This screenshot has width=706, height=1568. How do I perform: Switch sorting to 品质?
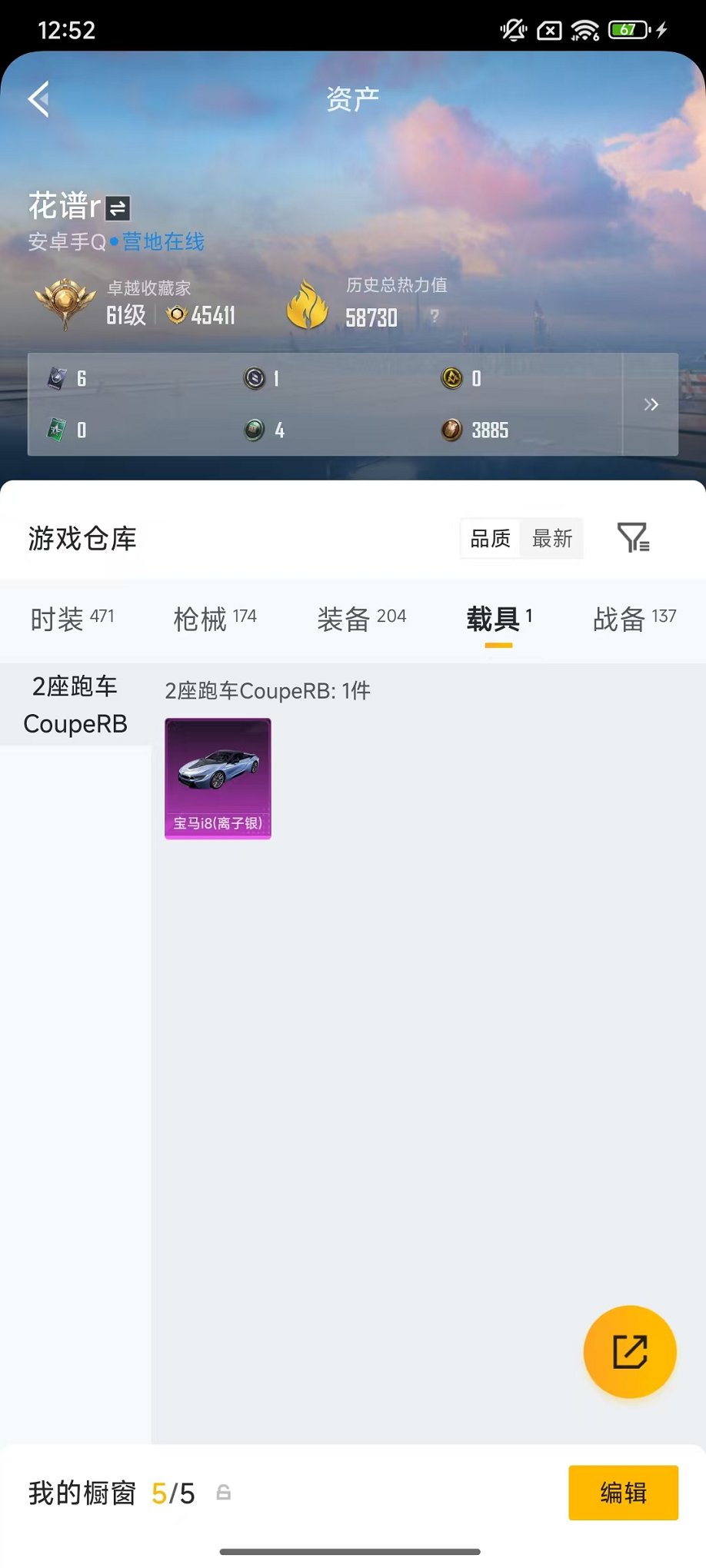pyautogui.click(x=490, y=539)
